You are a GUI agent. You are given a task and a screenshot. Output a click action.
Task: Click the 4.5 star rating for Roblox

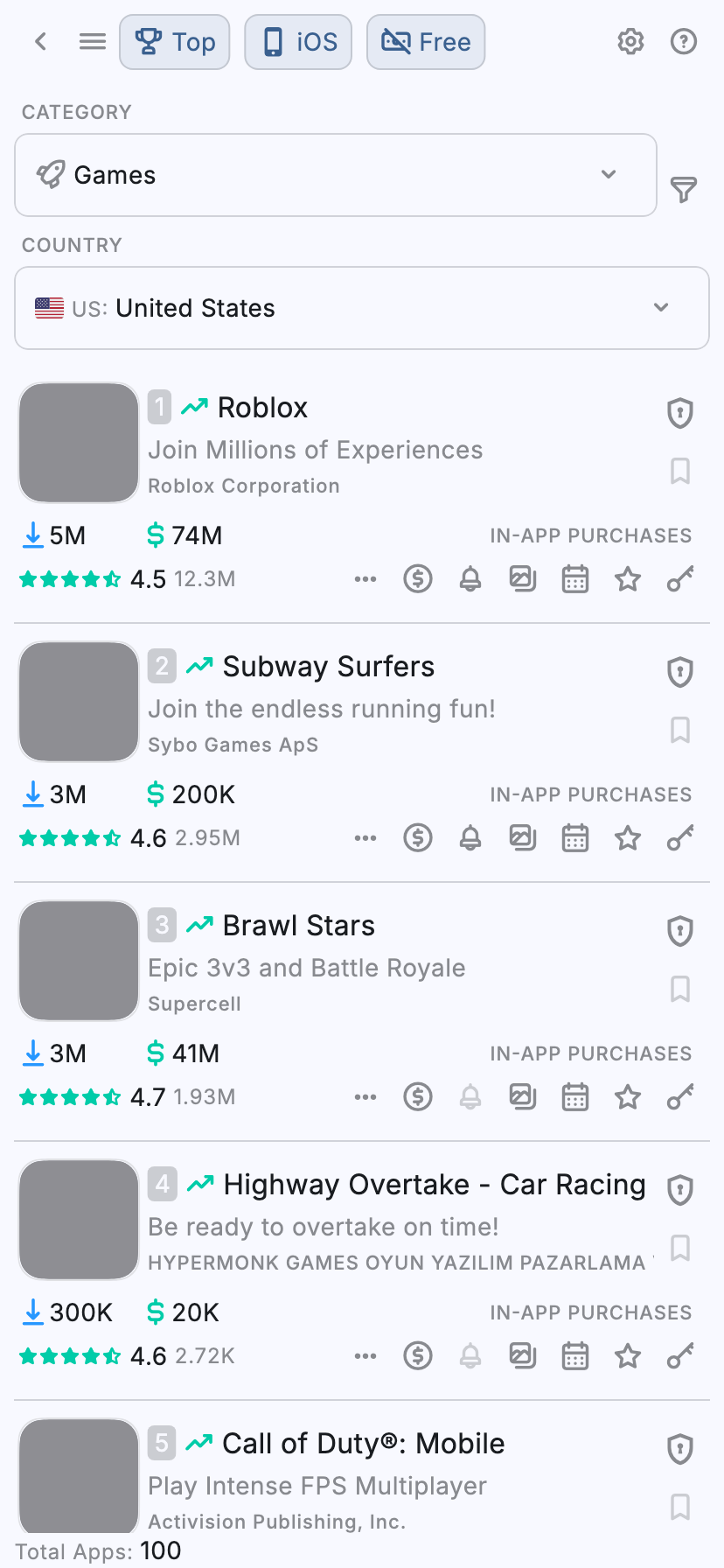pyautogui.click(x=149, y=578)
